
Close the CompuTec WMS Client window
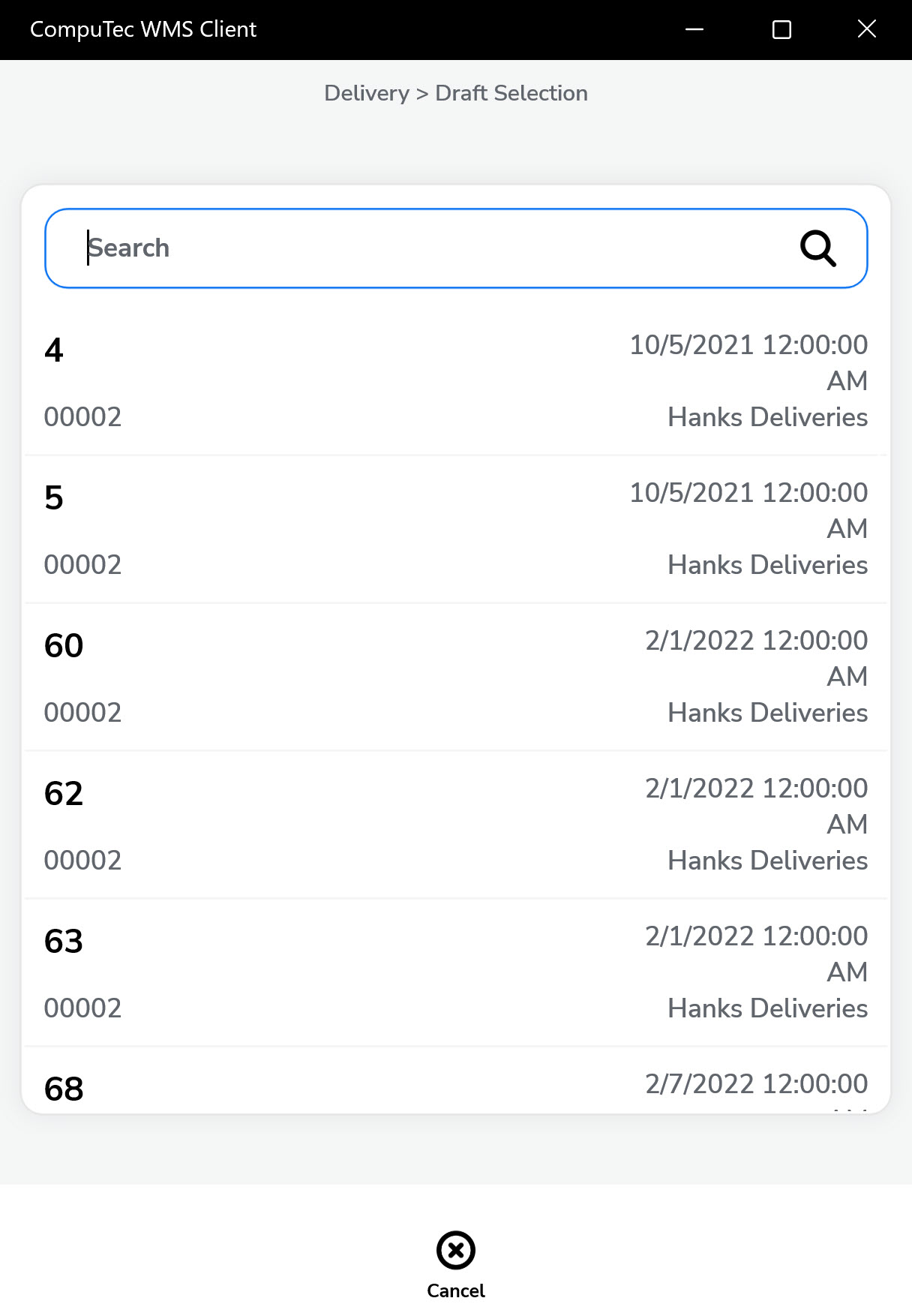pos(866,29)
